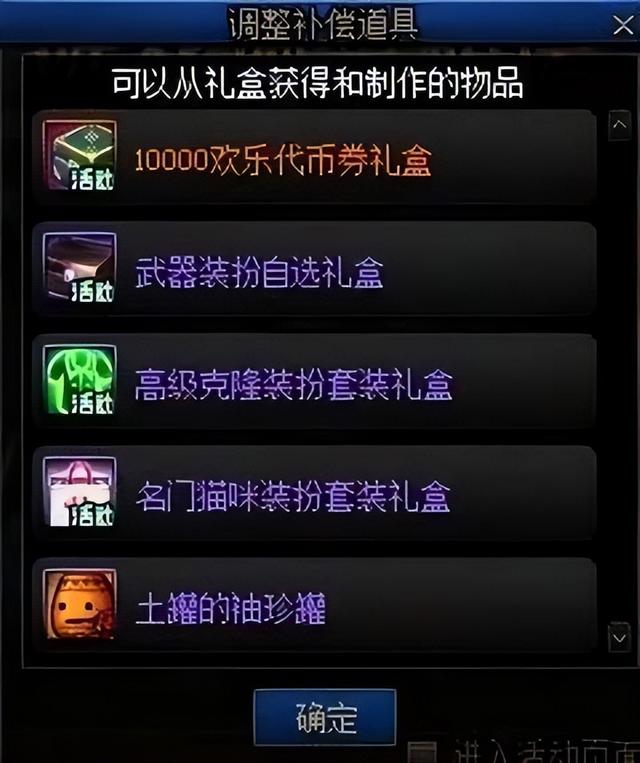Screen dimensions: 640x763
Task: Open the 土罐的袖珍罐 item
Action: (315, 607)
